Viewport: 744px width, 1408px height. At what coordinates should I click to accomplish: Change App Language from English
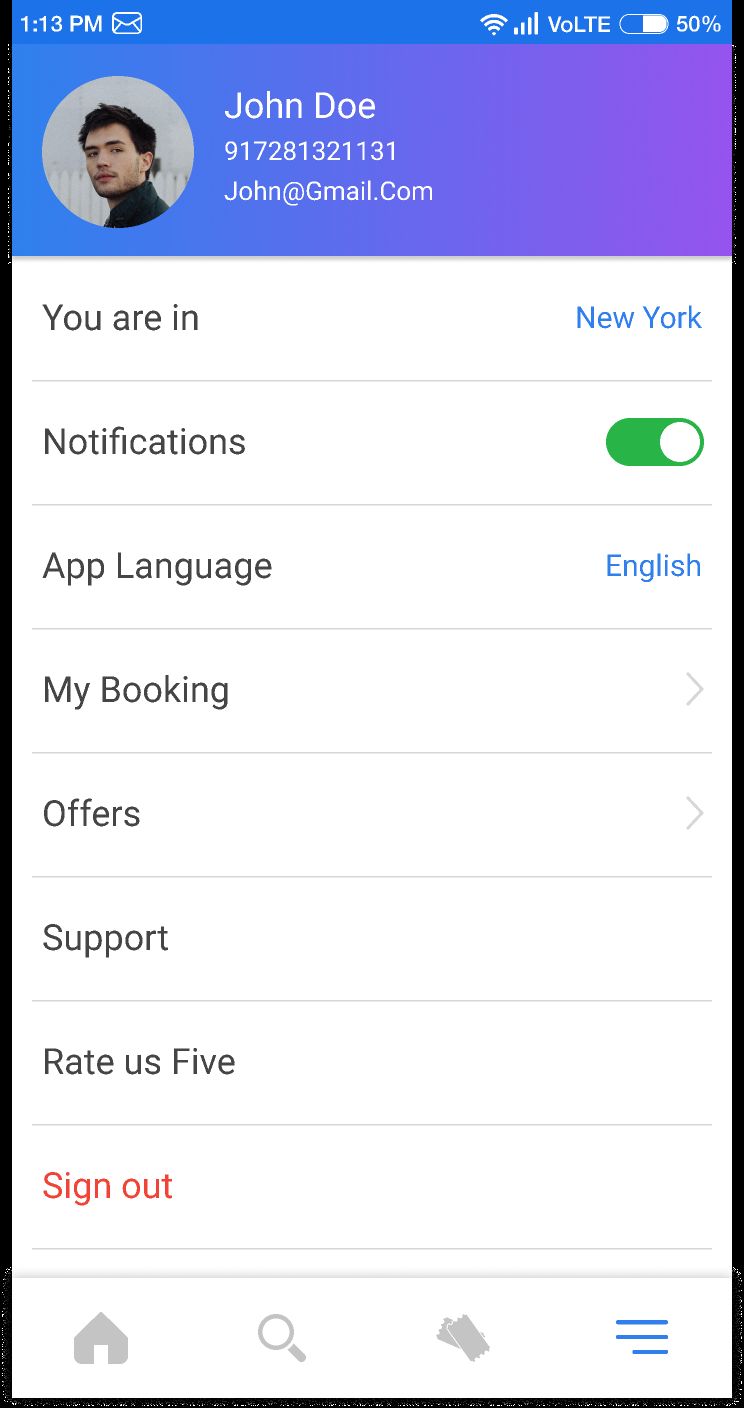coord(652,566)
